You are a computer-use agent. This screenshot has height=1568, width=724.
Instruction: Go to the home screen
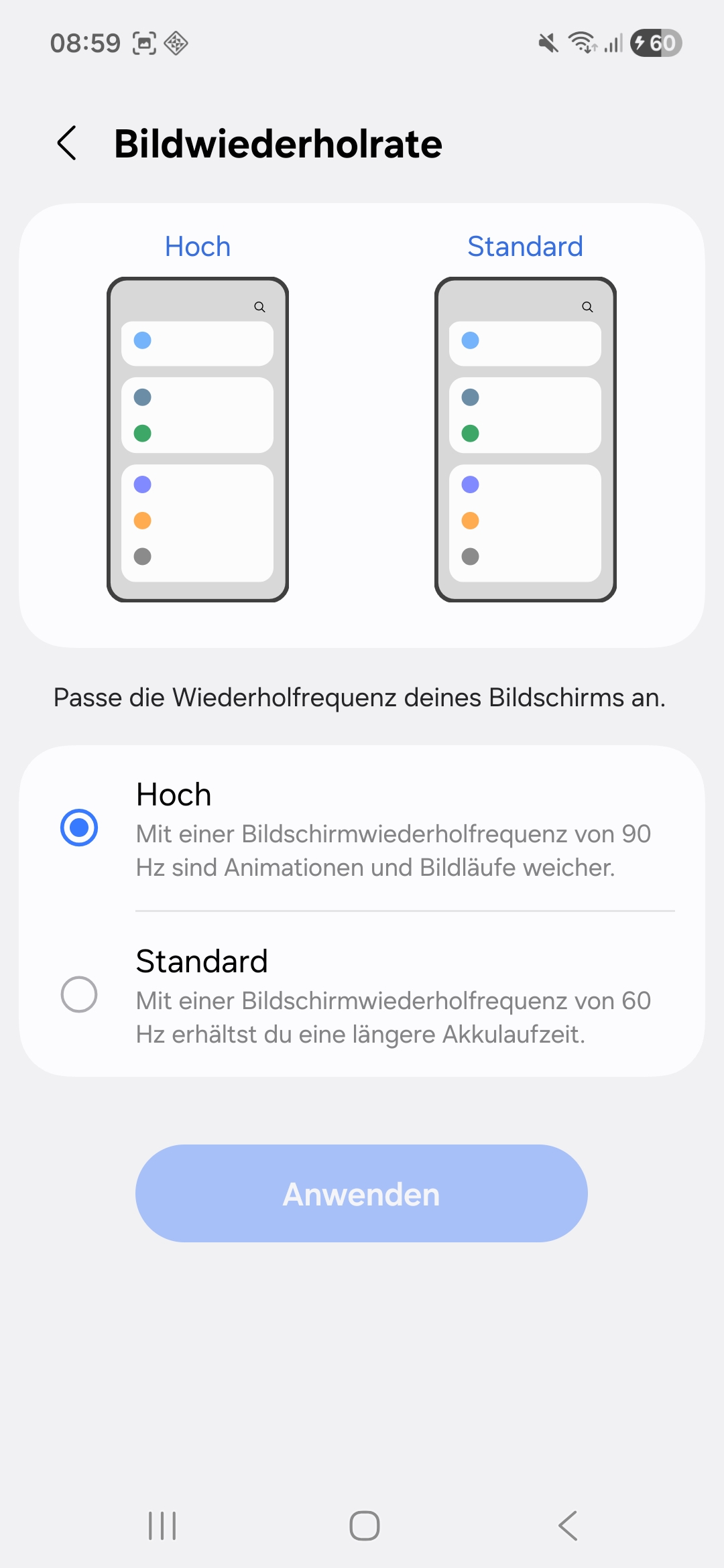pos(364,1526)
